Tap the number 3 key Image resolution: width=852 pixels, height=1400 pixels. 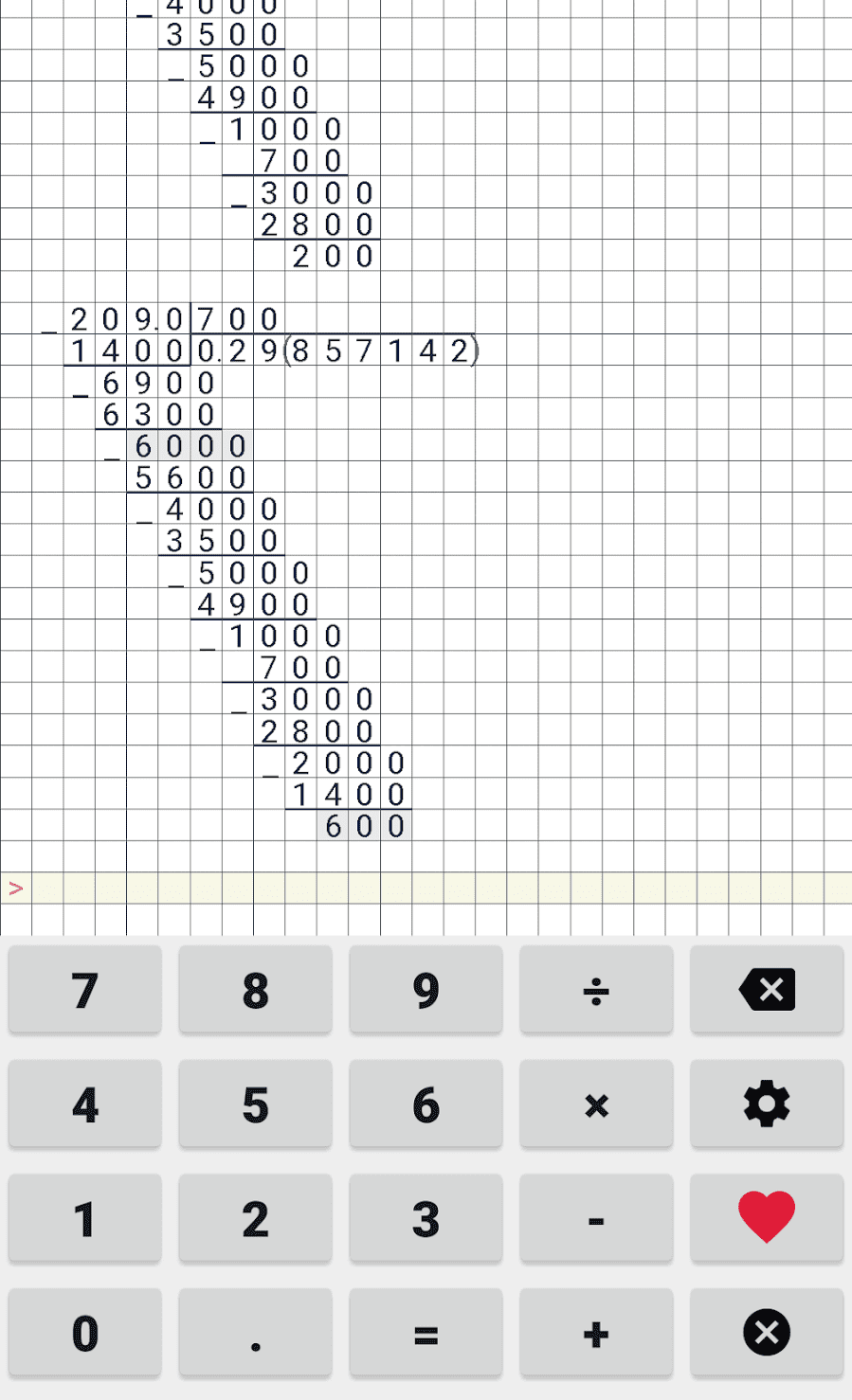[426, 1219]
